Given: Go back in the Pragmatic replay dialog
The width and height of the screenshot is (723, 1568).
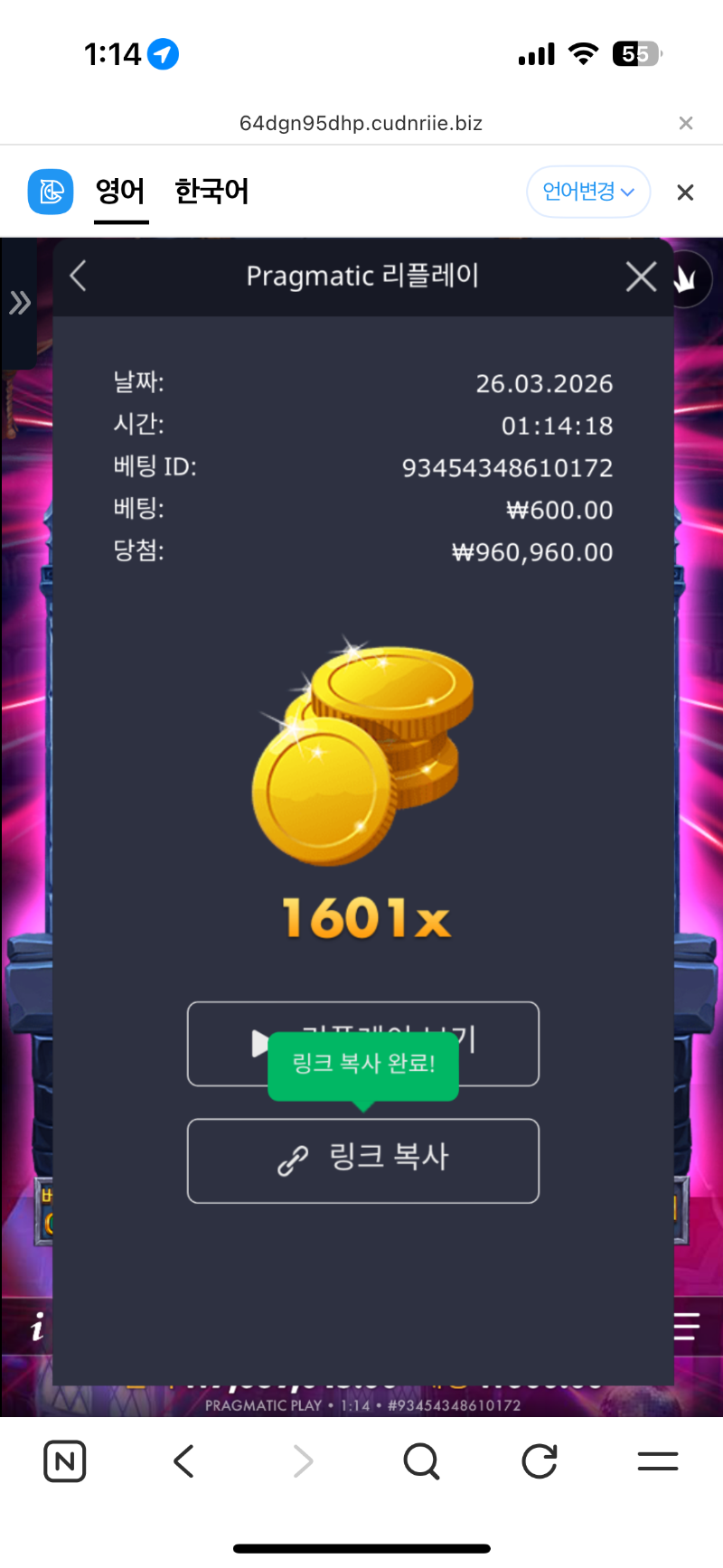Looking at the screenshot, I should (79, 277).
